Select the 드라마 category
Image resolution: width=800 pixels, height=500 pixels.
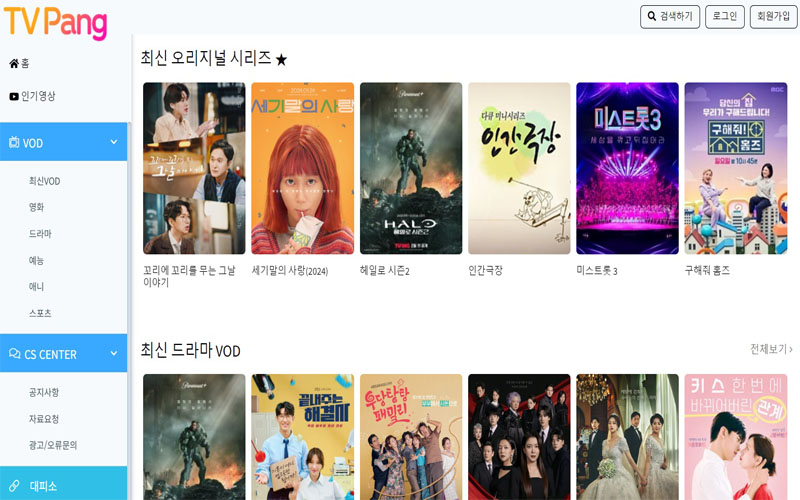(x=40, y=234)
